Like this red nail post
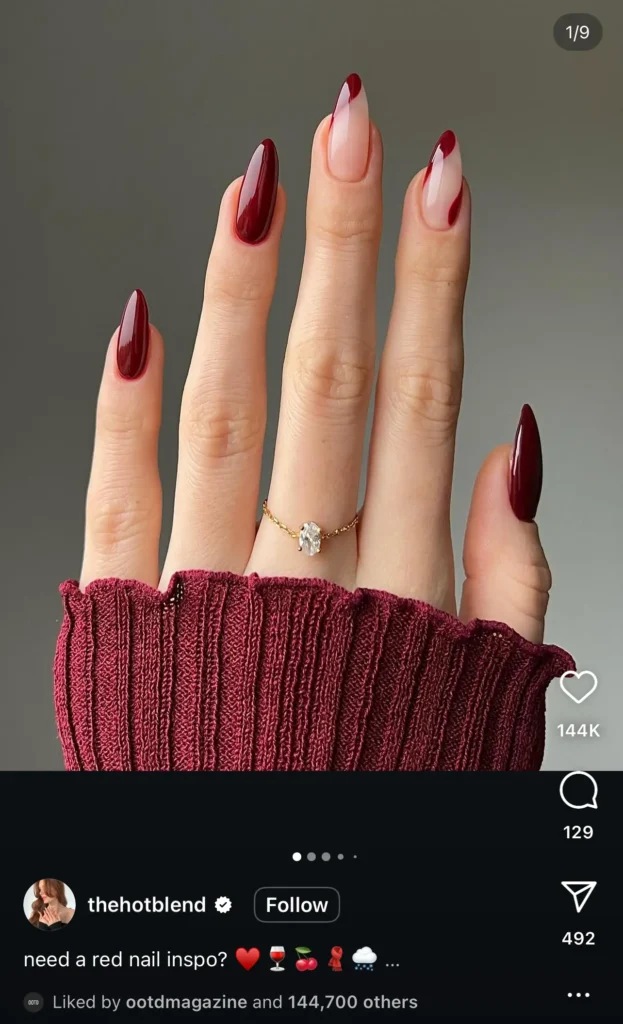This screenshot has width=623, height=1024. point(578,688)
